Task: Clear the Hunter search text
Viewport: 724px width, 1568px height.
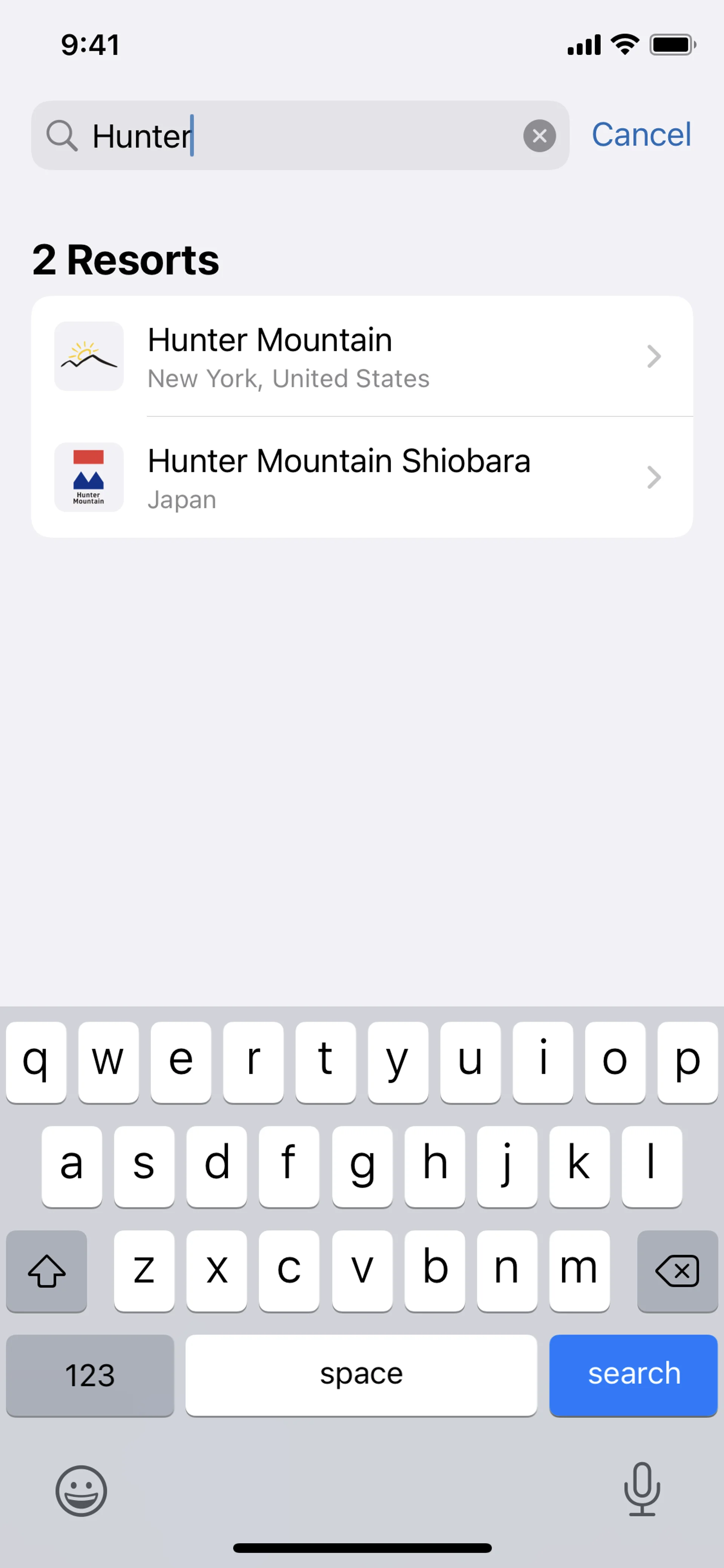Action: pos(539,136)
